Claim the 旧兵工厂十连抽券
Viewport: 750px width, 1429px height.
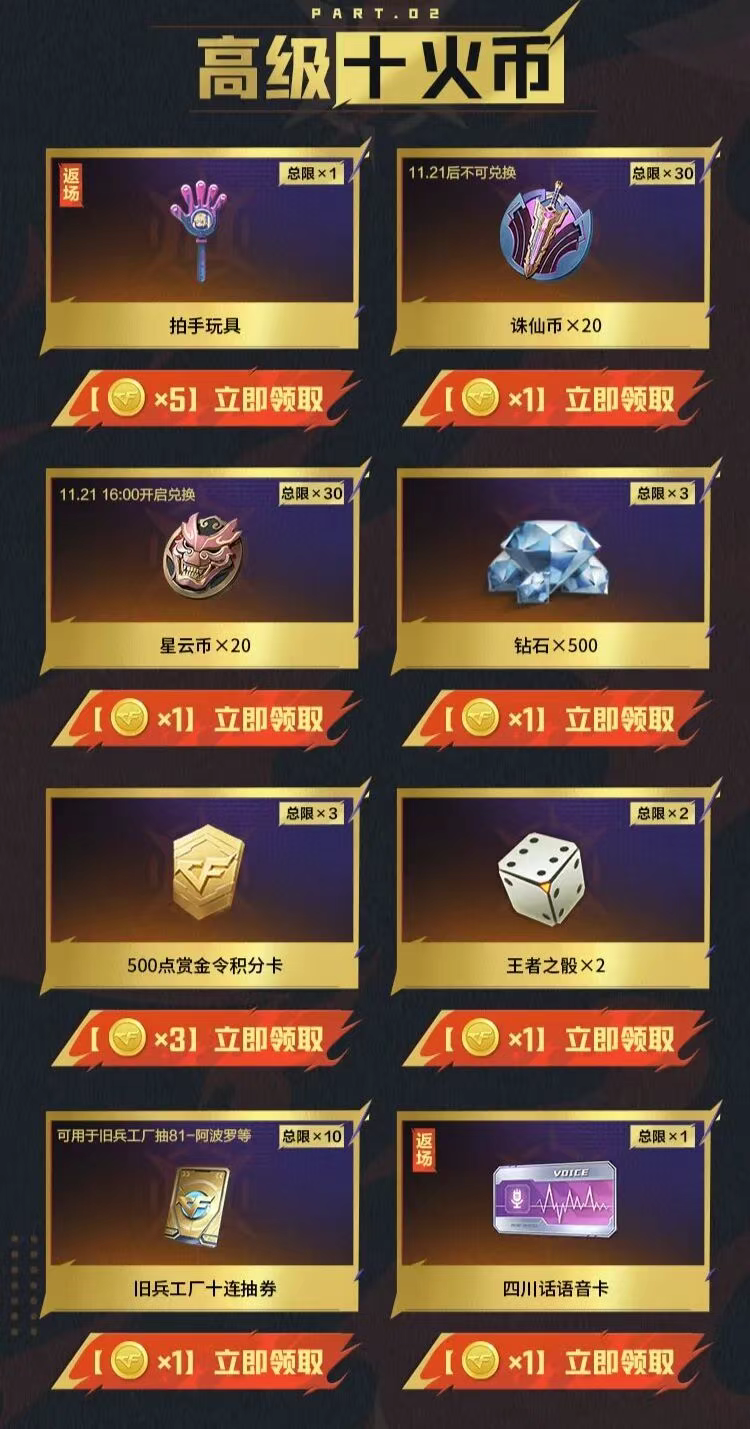[x=205, y=1361]
